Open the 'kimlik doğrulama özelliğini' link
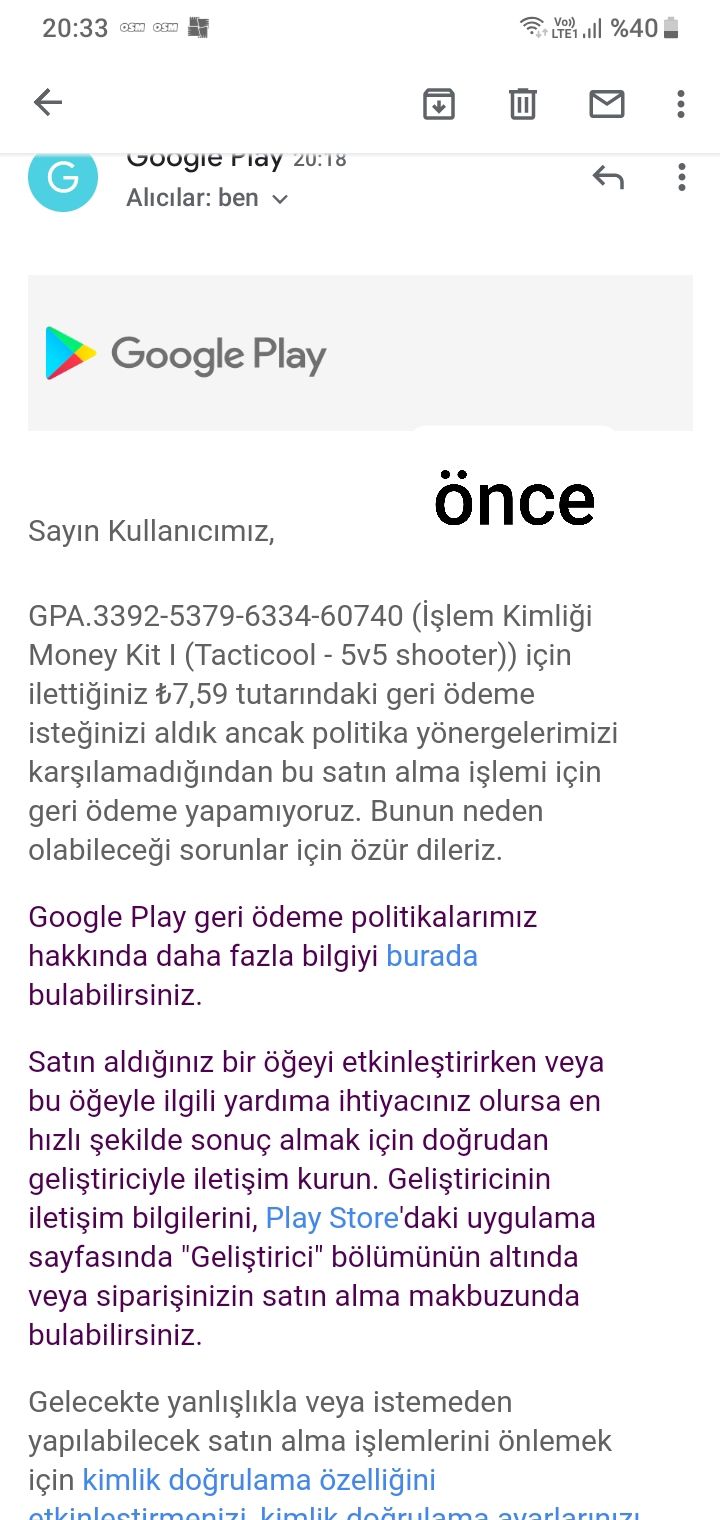This screenshot has height=1520, width=720. 259,1479
